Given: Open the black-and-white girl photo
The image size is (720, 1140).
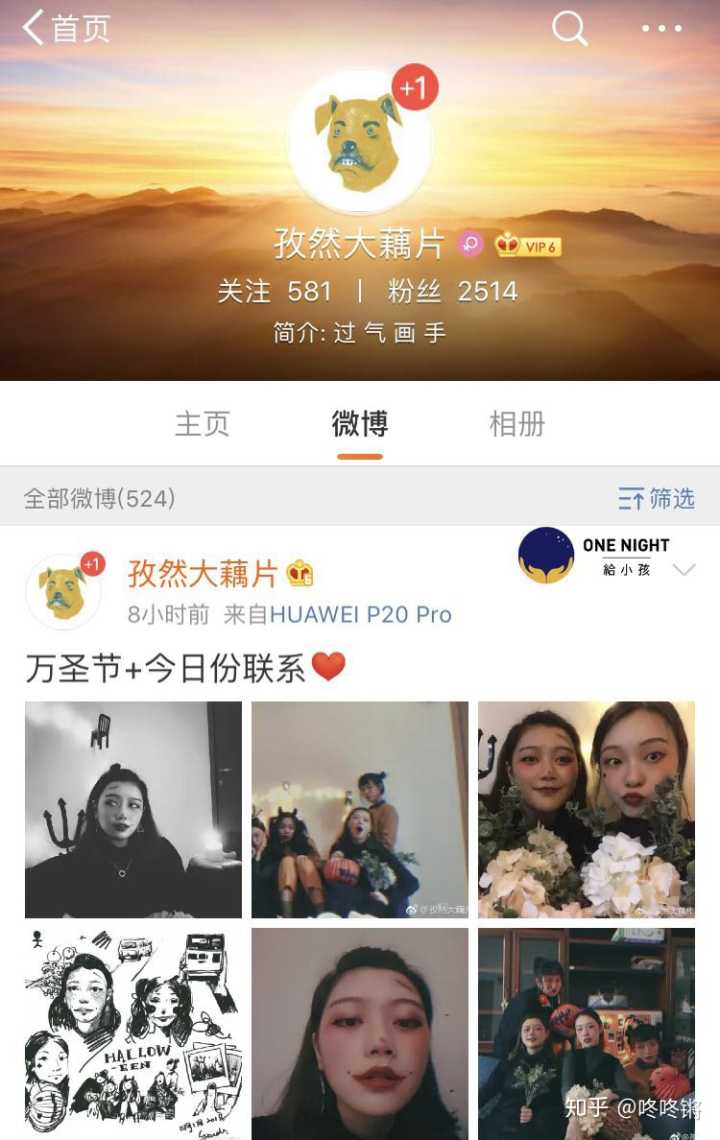Looking at the screenshot, I should point(133,809).
